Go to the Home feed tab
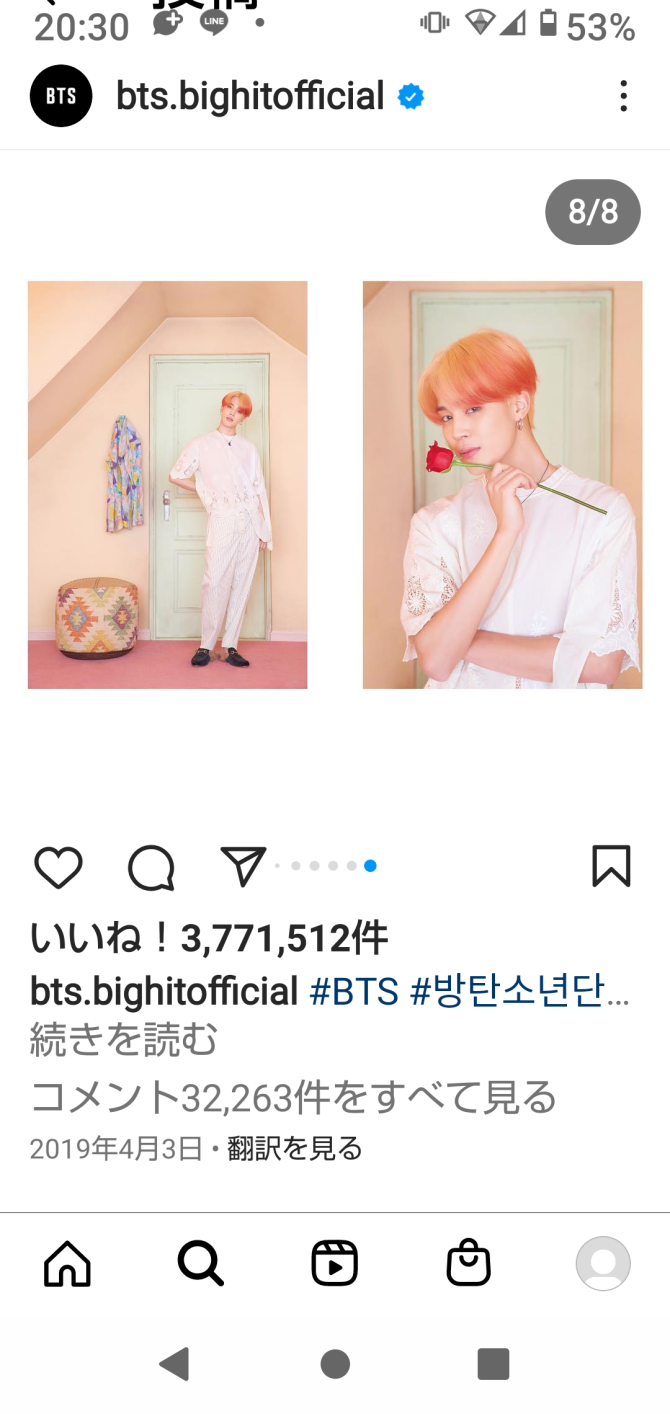Image resolution: width=670 pixels, height=1414 pixels. 67,1264
